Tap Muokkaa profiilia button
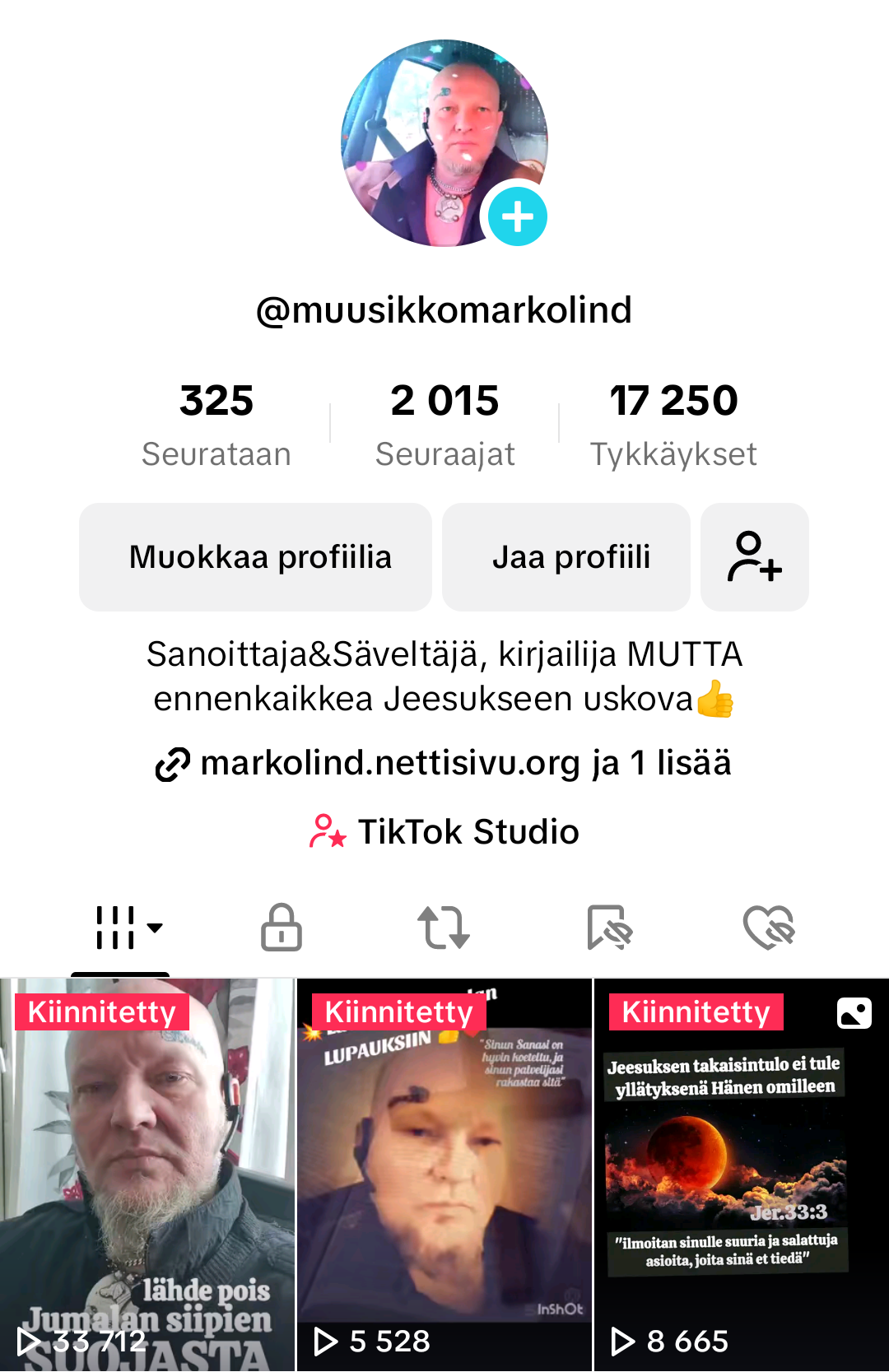Viewport: 889px width, 1372px height. coord(255,557)
